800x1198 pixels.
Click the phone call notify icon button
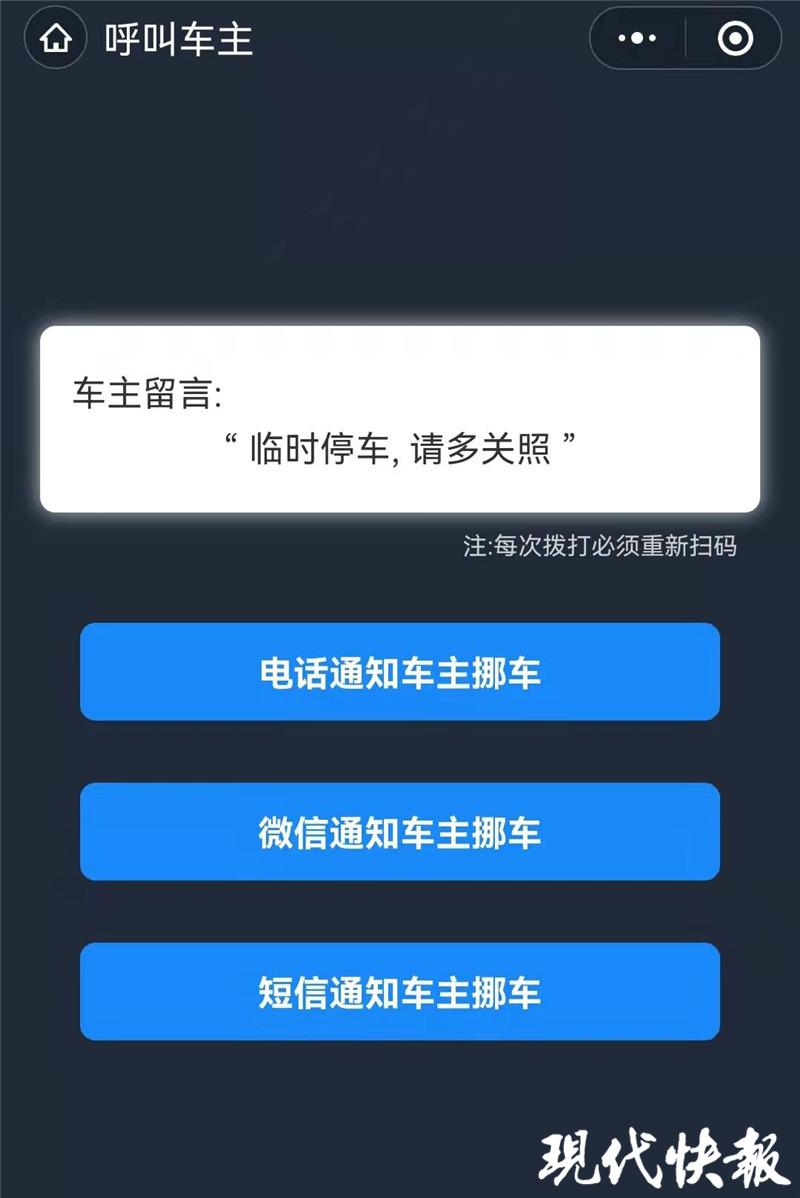pos(400,672)
